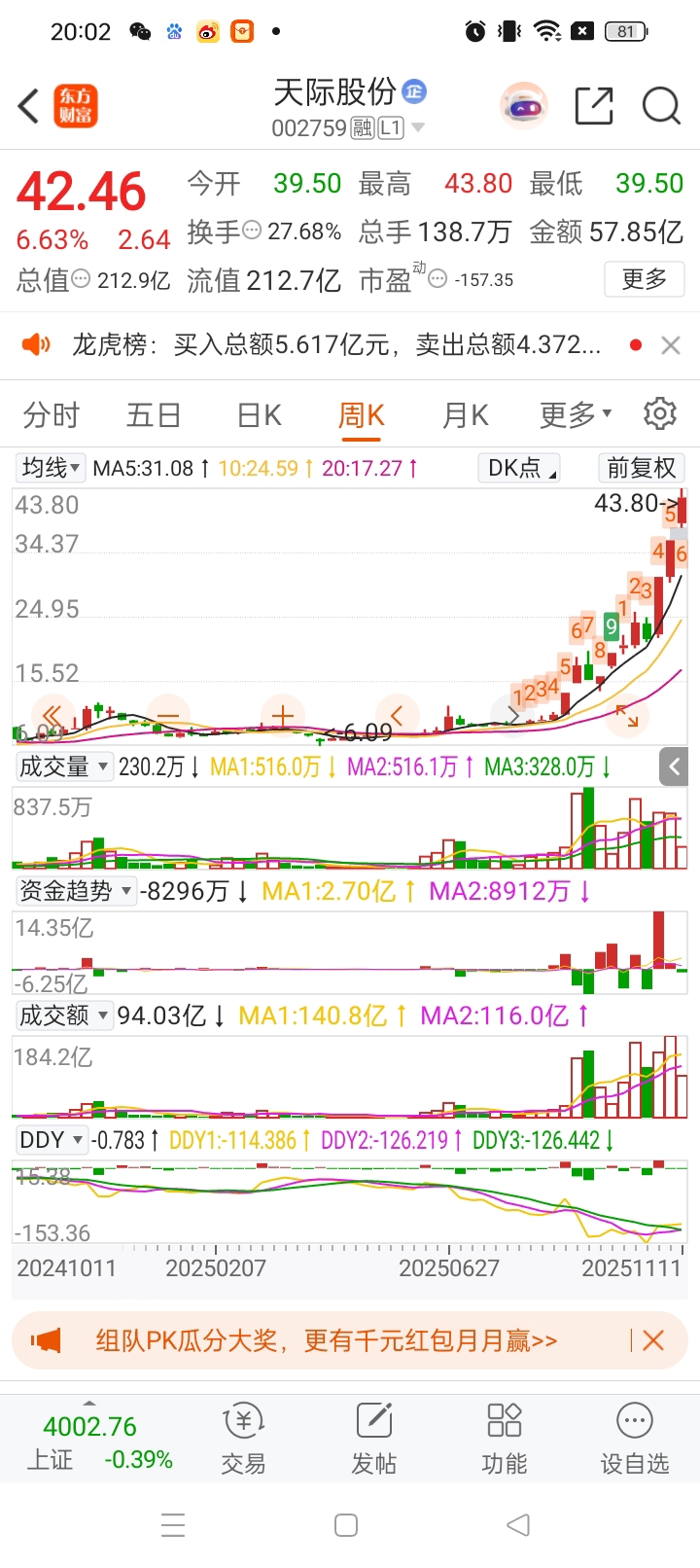Dismiss the 龙虎榜 notice
Screen dimensions: 700x1568
click(670, 345)
